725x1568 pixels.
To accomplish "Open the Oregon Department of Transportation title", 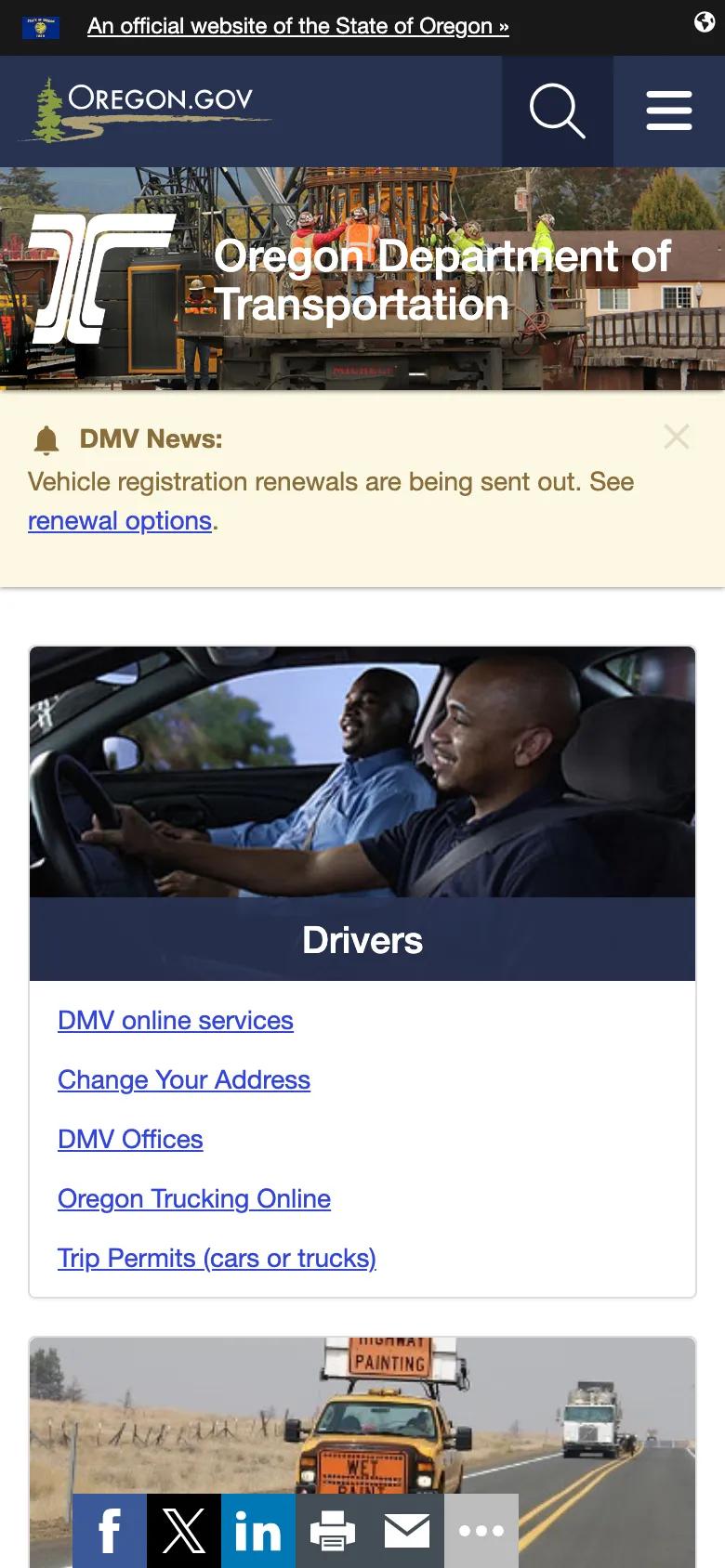I will [x=442, y=280].
